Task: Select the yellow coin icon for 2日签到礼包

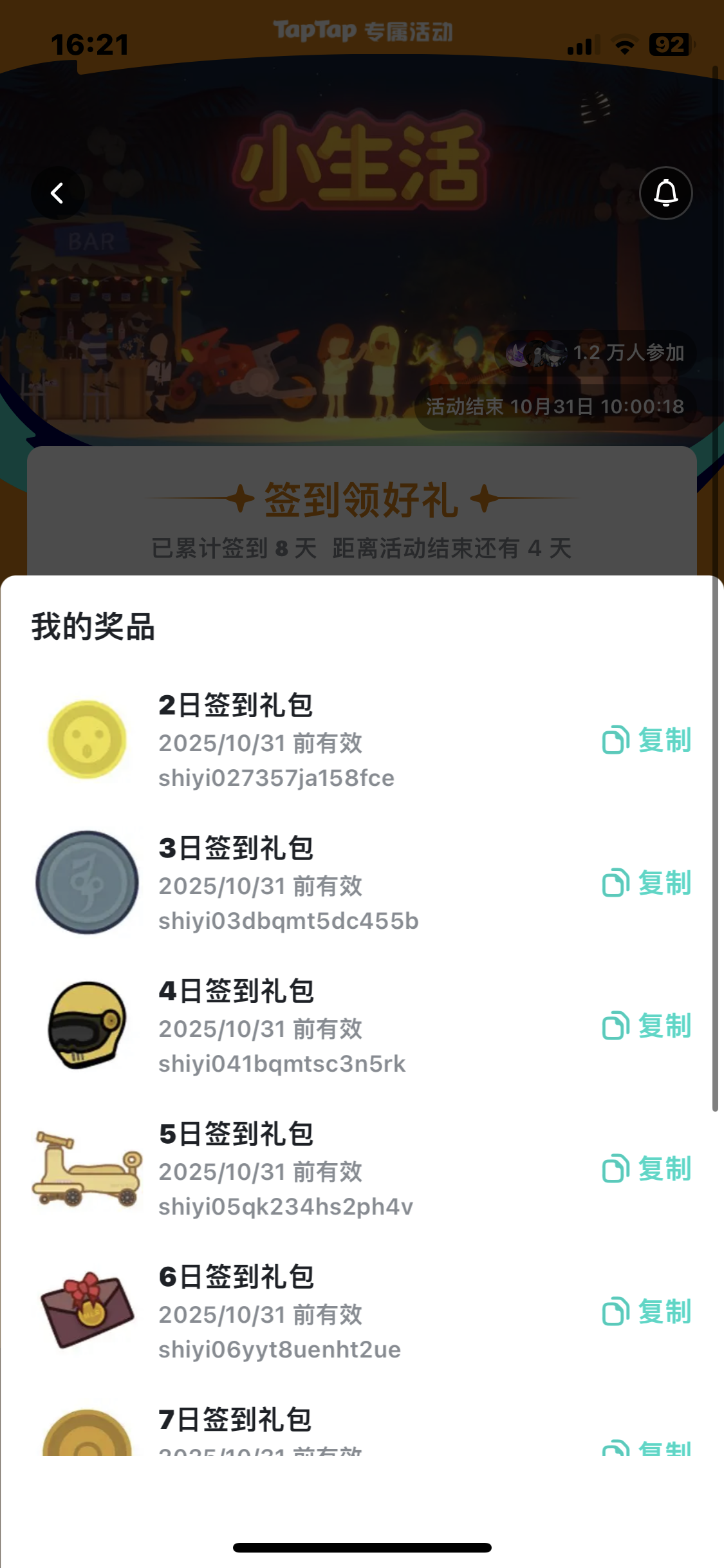Action: click(x=86, y=739)
